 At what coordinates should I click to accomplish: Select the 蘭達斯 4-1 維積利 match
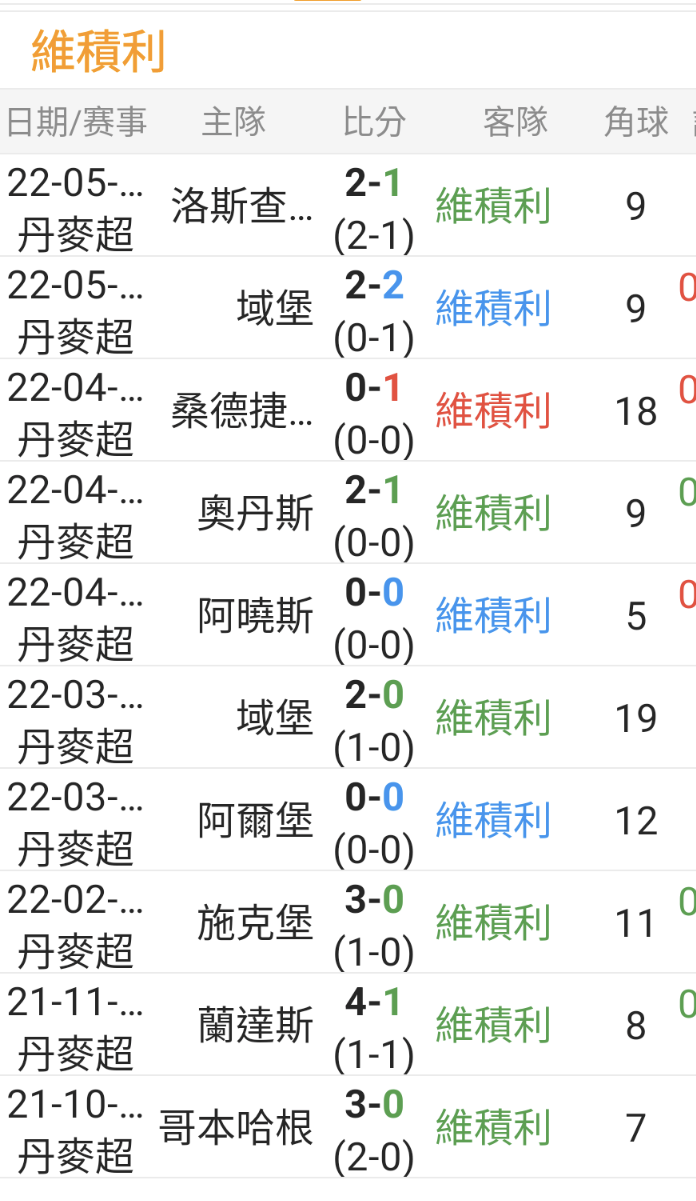348,1025
